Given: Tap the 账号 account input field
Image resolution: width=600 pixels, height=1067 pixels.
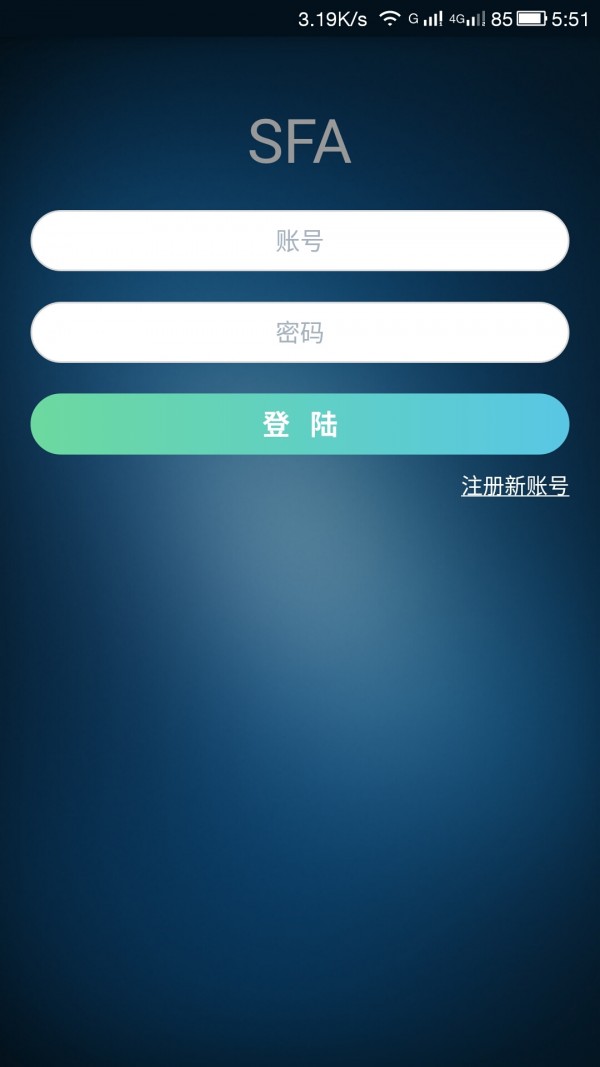Looking at the screenshot, I should point(300,241).
